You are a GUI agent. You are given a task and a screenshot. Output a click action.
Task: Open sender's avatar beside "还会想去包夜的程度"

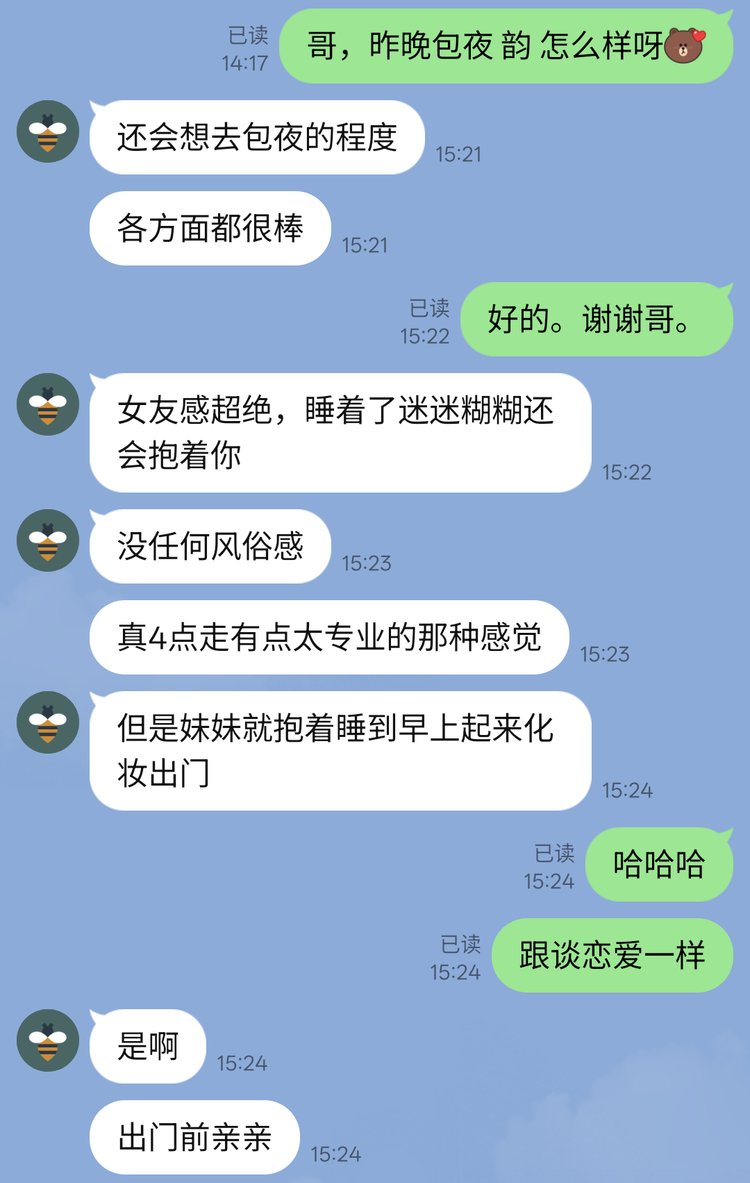(48, 131)
